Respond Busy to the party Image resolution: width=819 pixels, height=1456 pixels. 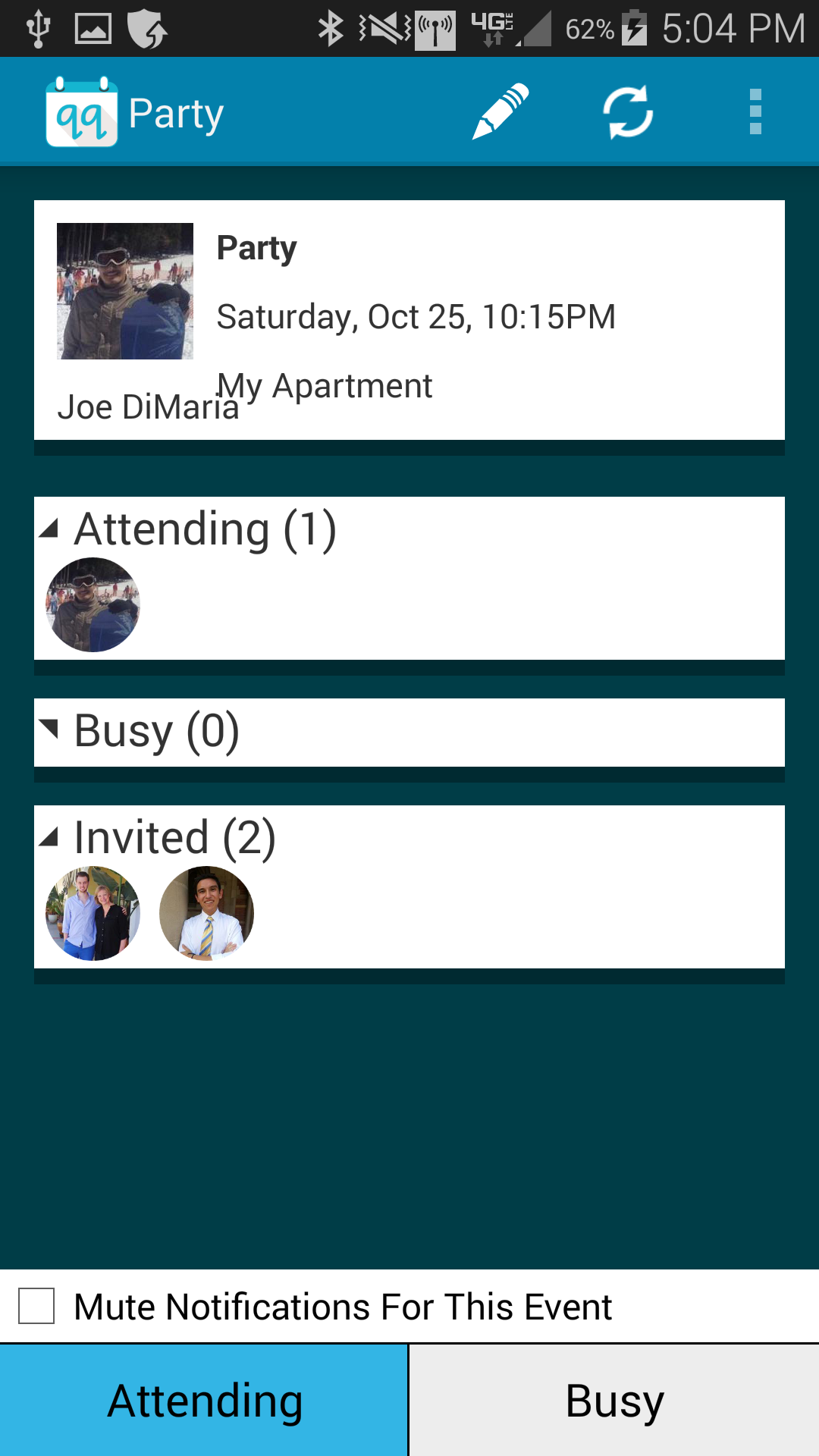click(x=614, y=1401)
